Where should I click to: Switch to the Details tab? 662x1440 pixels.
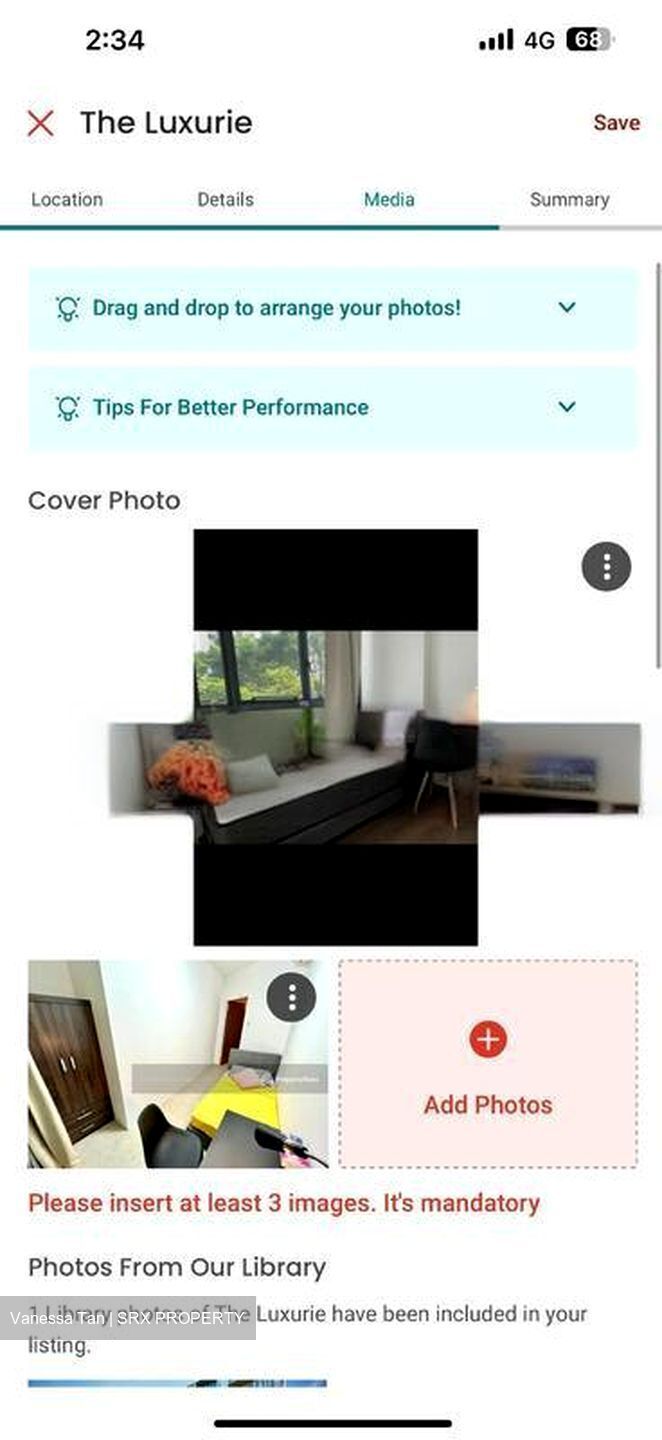coord(225,199)
